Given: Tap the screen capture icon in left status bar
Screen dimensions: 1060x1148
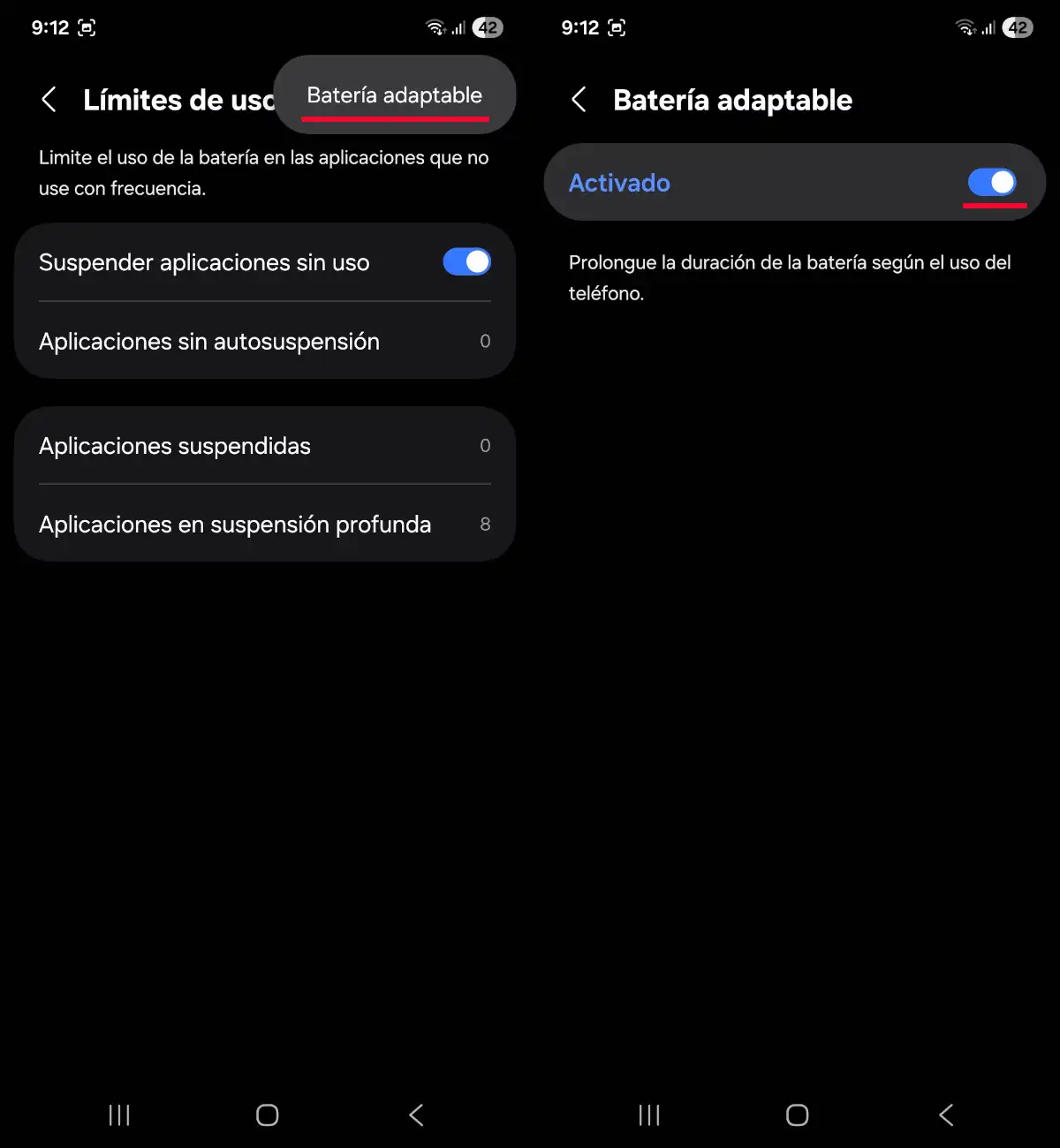Looking at the screenshot, I should coord(86,27).
